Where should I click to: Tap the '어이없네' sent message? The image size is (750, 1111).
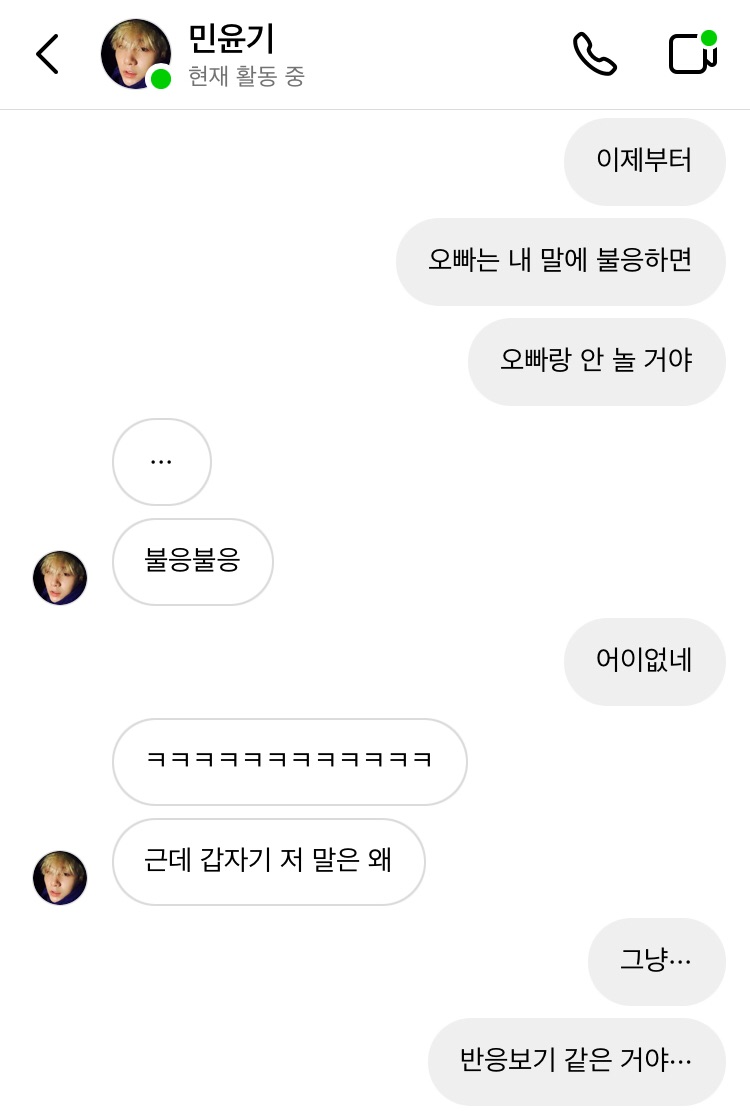tap(645, 662)
